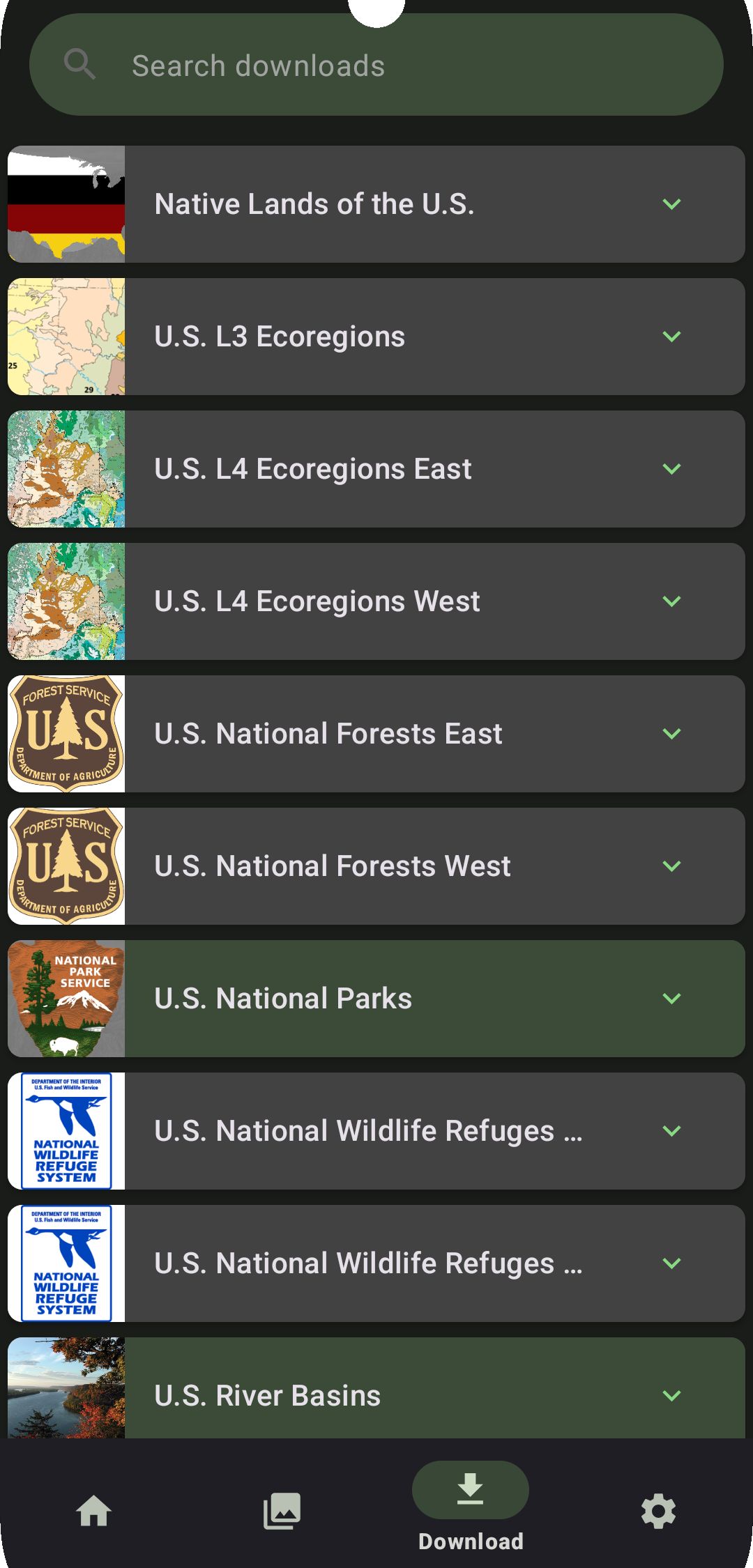The height and width of the screenshot is (1568, 753).
Task: Expand U.S. River Basins options
Action: [x=671, y=1395]
